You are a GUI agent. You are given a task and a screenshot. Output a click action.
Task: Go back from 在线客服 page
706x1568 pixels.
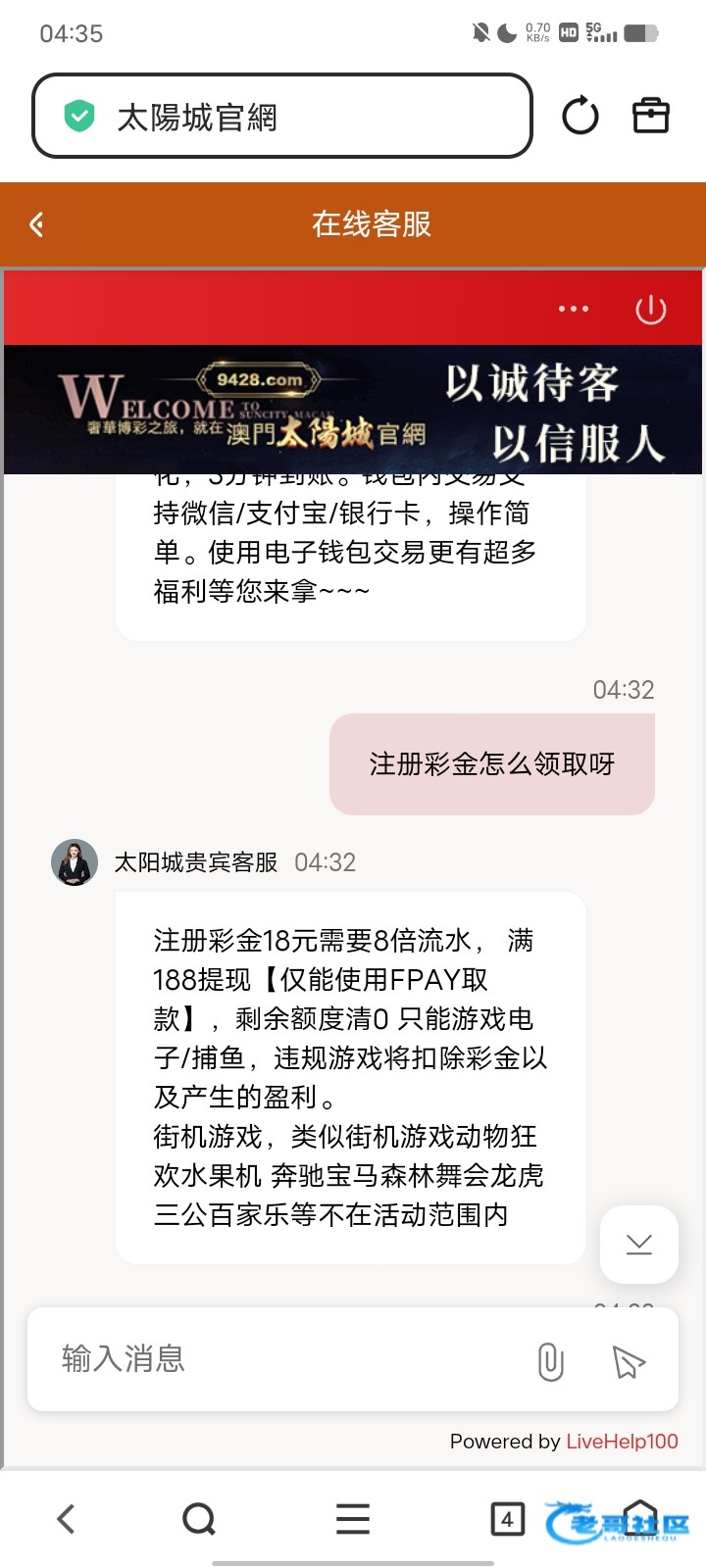pos(37,224)
